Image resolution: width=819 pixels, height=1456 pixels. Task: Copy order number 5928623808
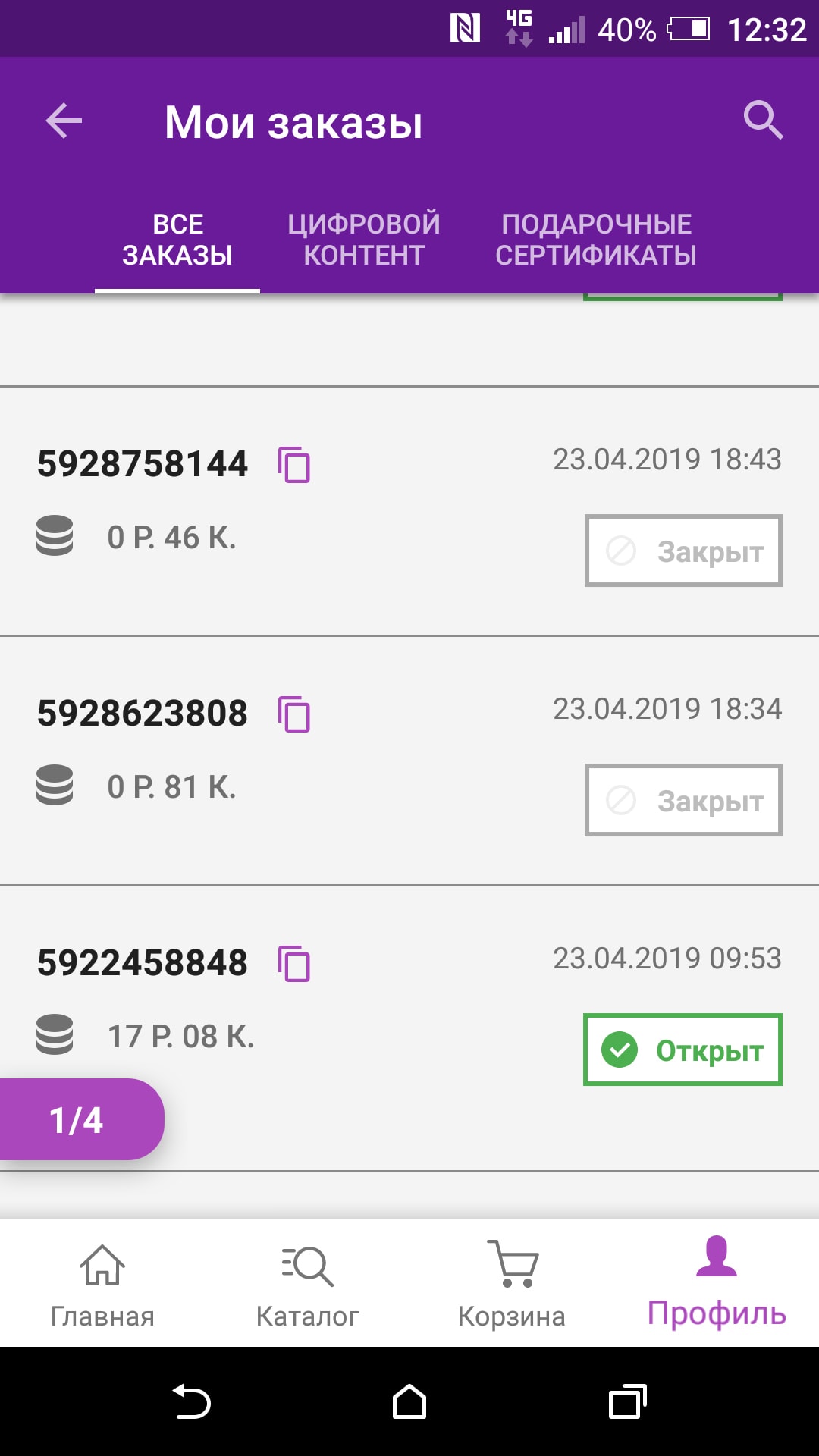294,714
